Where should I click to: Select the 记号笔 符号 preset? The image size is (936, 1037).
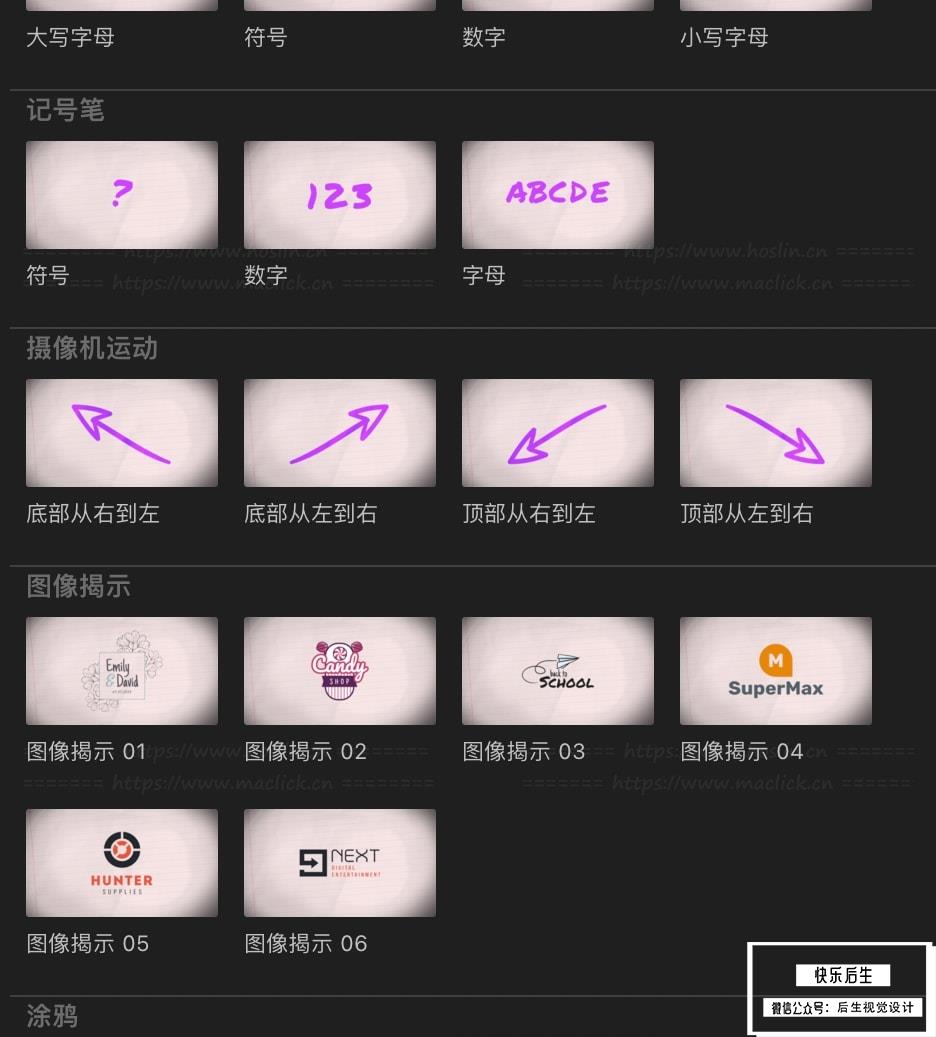pos(122,195)
